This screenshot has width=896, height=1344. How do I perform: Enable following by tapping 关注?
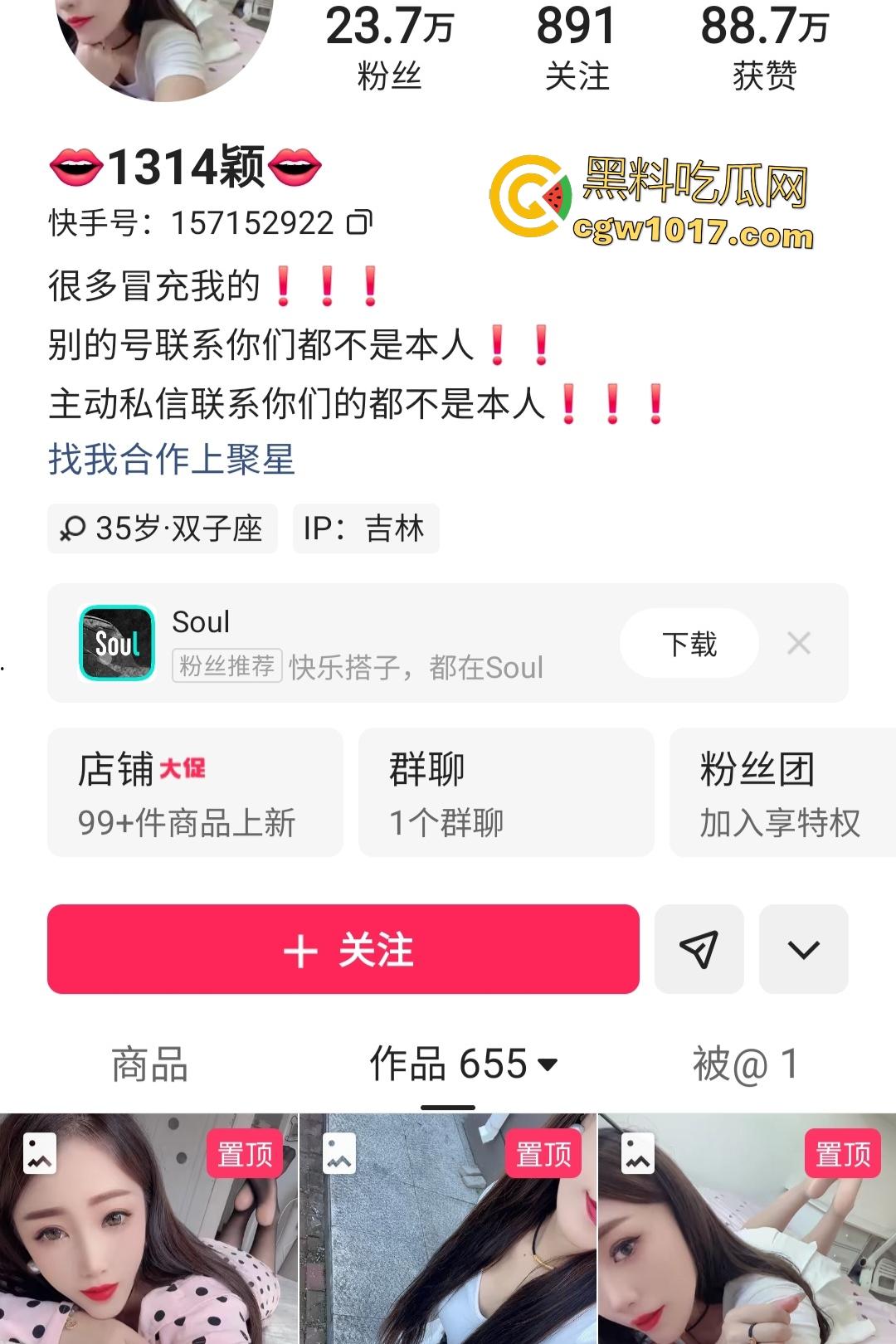pyautogui.click(x=343, y=948)
